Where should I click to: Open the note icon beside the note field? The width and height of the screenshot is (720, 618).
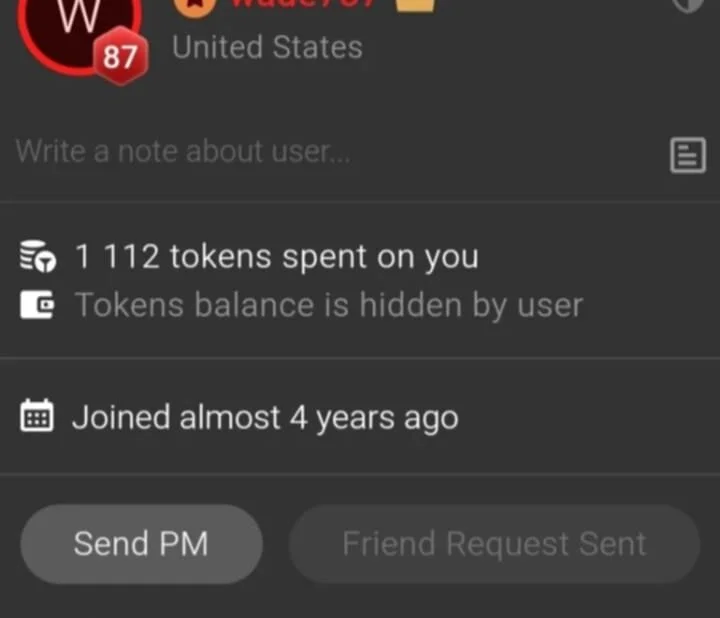pos(687,155)
